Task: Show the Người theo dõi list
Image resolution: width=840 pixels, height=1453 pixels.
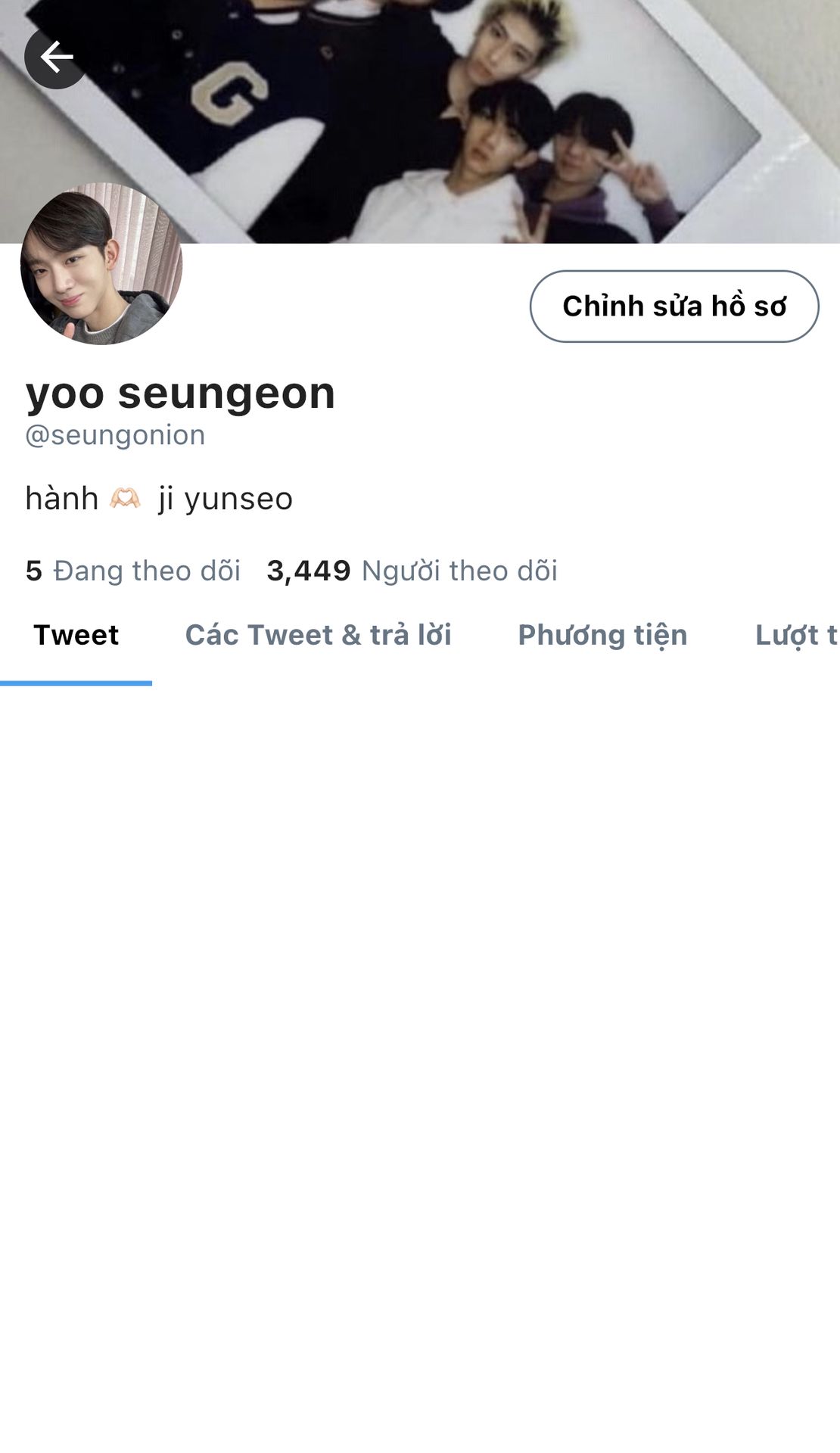Action: pos(412,571)
